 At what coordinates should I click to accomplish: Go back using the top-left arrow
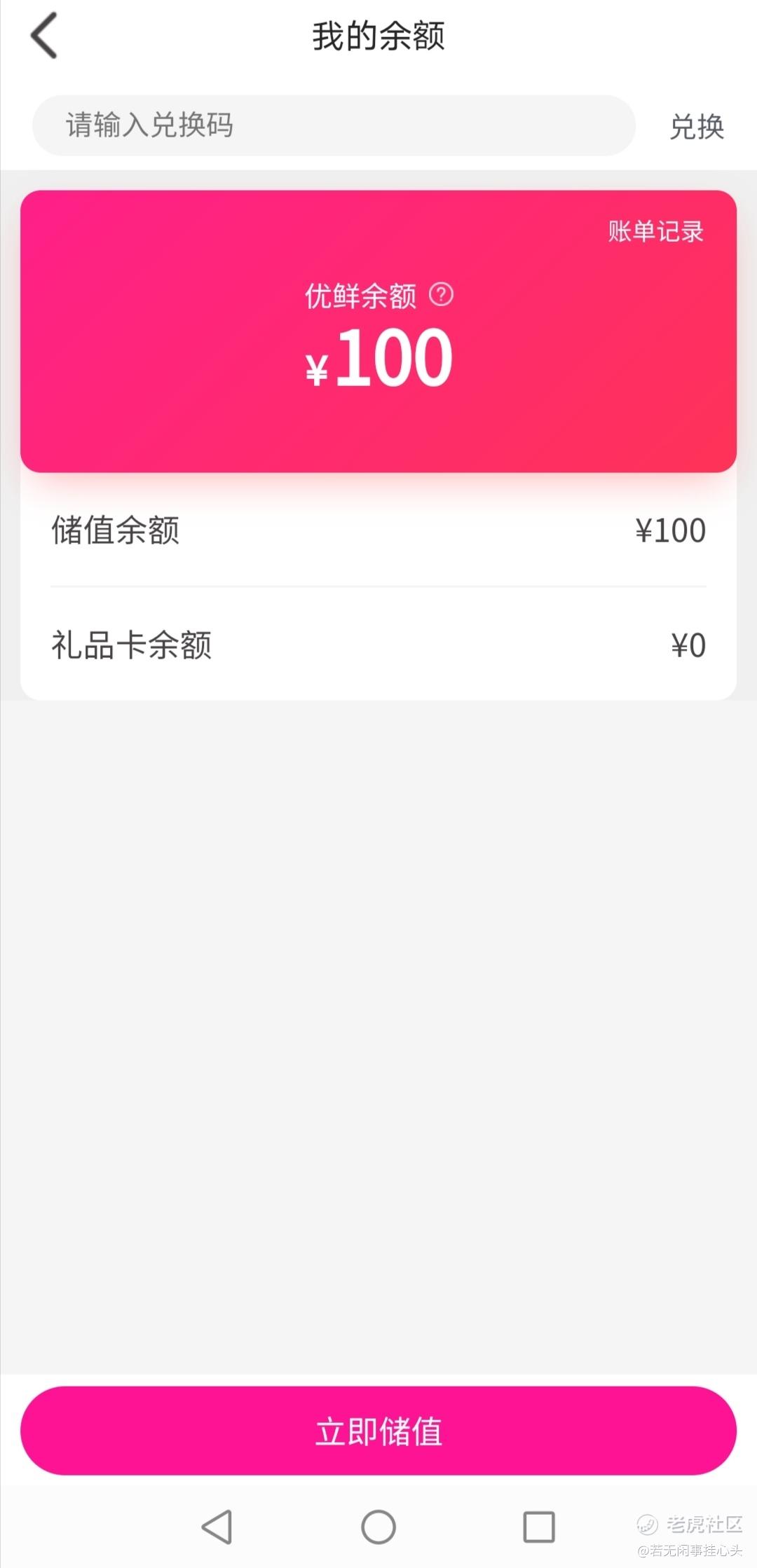43,36
